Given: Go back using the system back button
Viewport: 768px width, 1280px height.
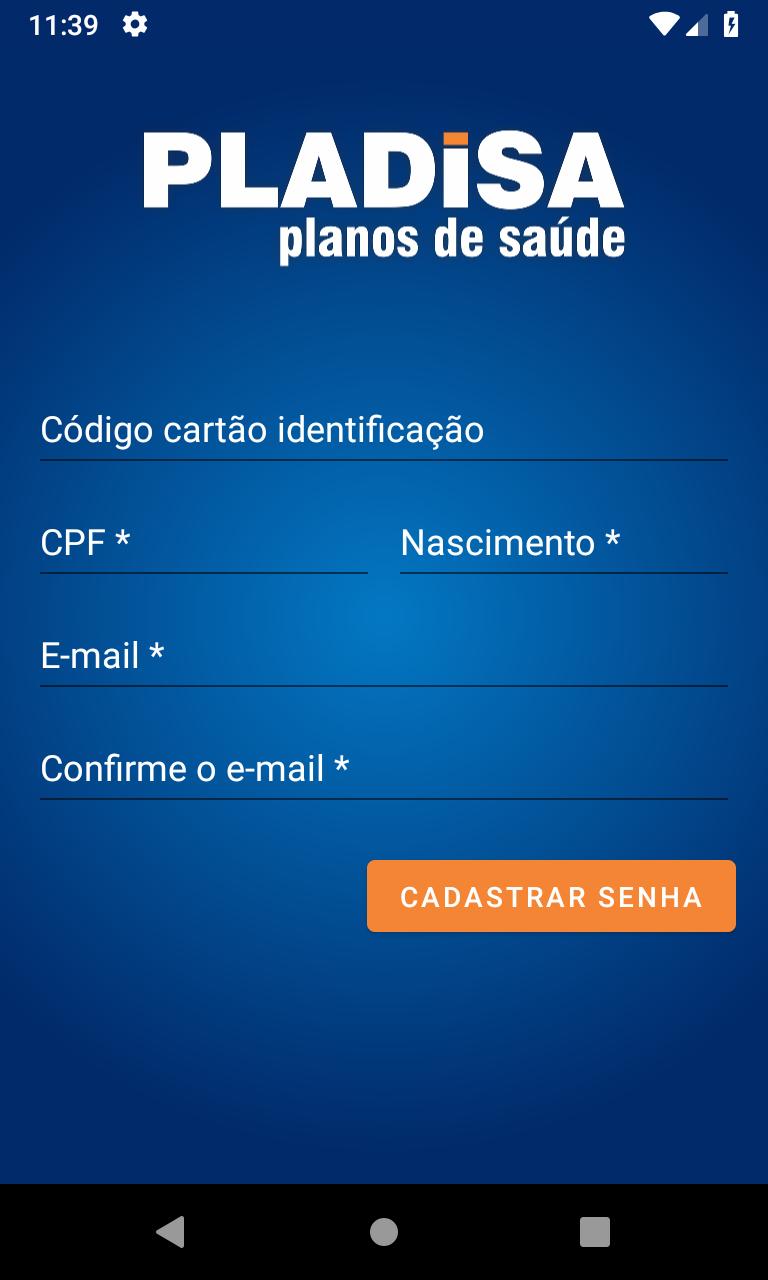Looking at the screenshot, I should click(x=171, y=1232).
